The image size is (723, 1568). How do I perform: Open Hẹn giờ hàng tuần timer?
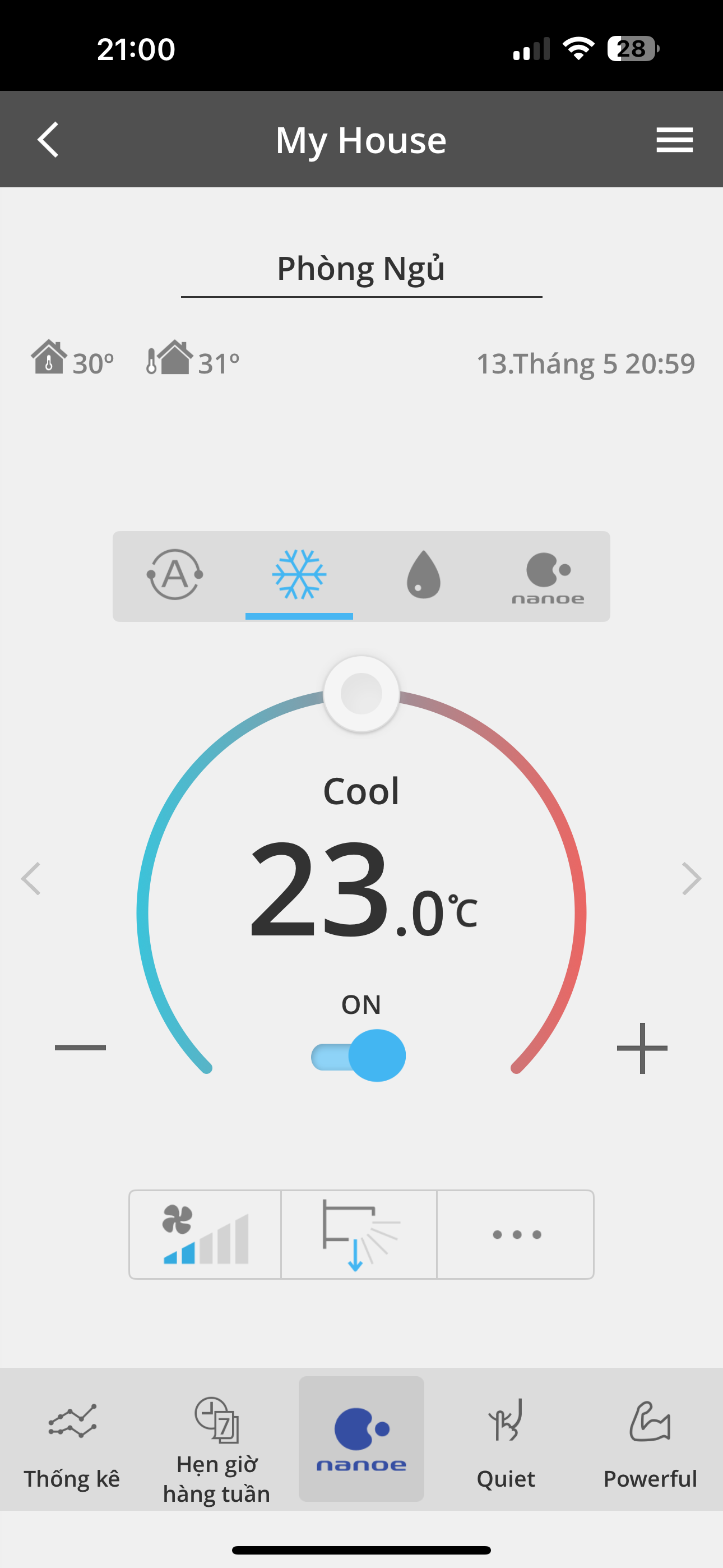[x=217, y=1449]
